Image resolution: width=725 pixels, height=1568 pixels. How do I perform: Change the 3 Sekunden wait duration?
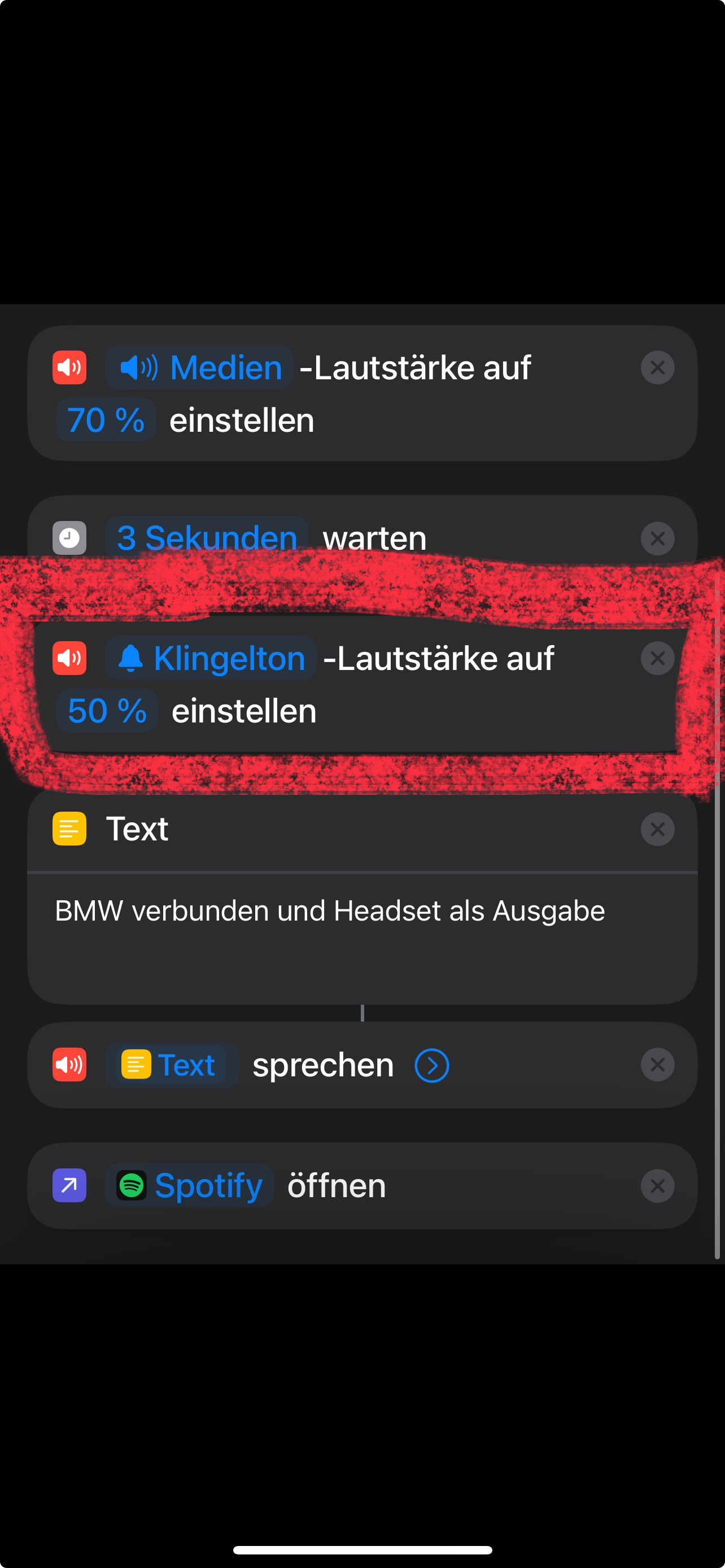[x=207, y=538]
